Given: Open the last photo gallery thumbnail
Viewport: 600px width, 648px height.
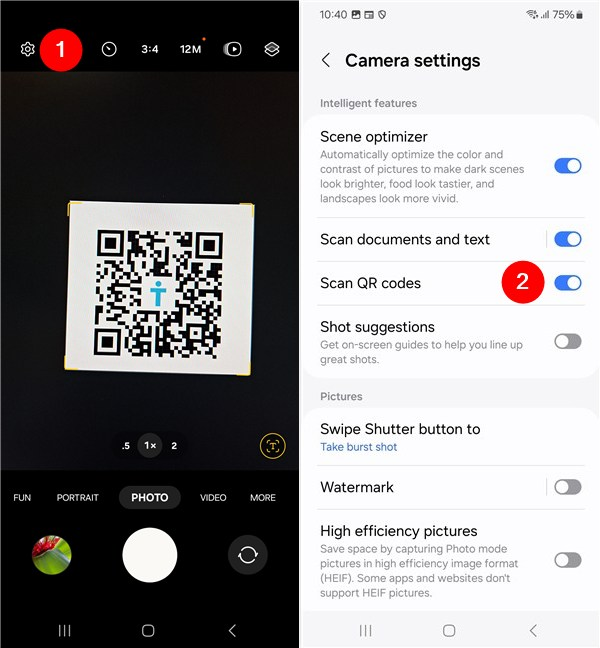Looking at the screenshot, I should click(52, 555).
